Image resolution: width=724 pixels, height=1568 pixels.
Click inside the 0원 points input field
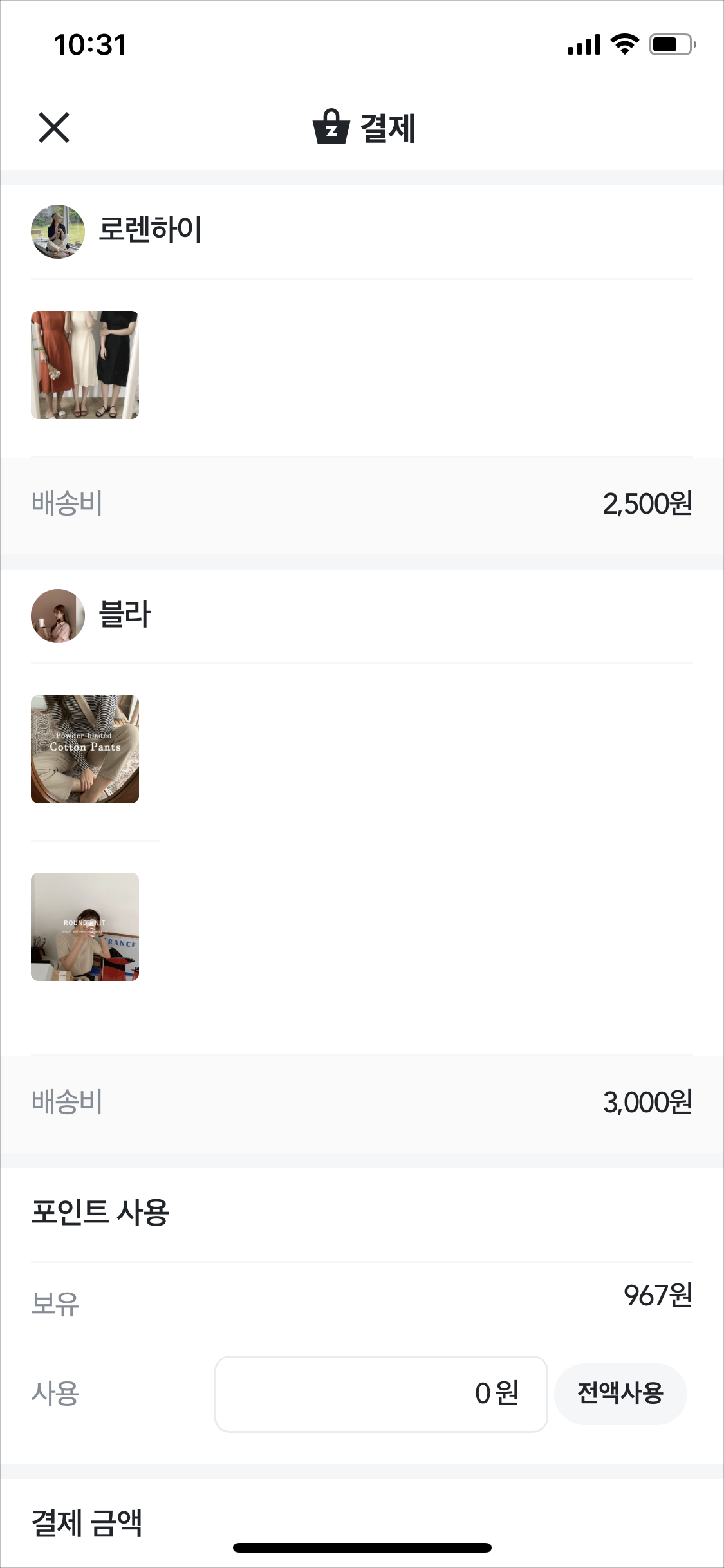click(x=382, y=1394)
